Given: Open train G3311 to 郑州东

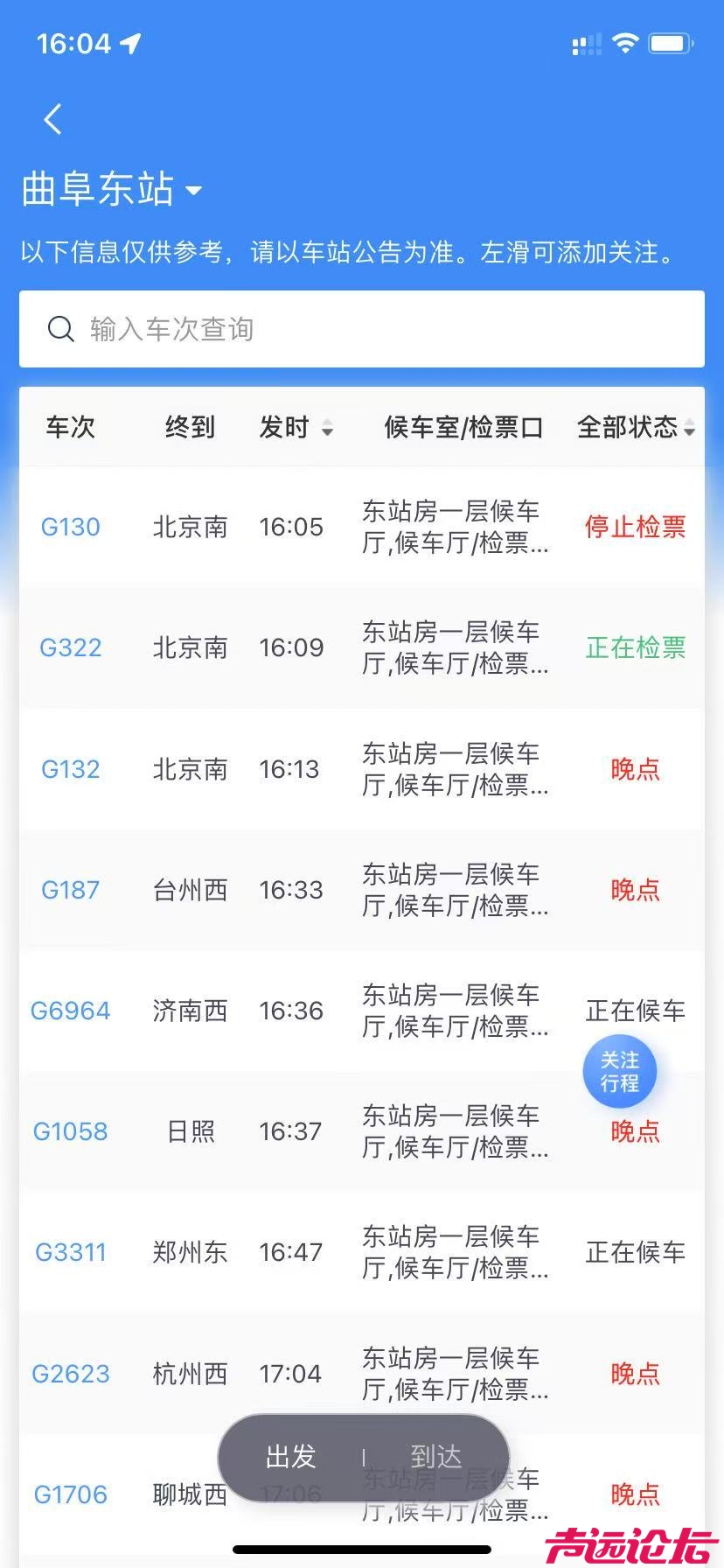Looking at the screenshot, I should point(71,1252).
